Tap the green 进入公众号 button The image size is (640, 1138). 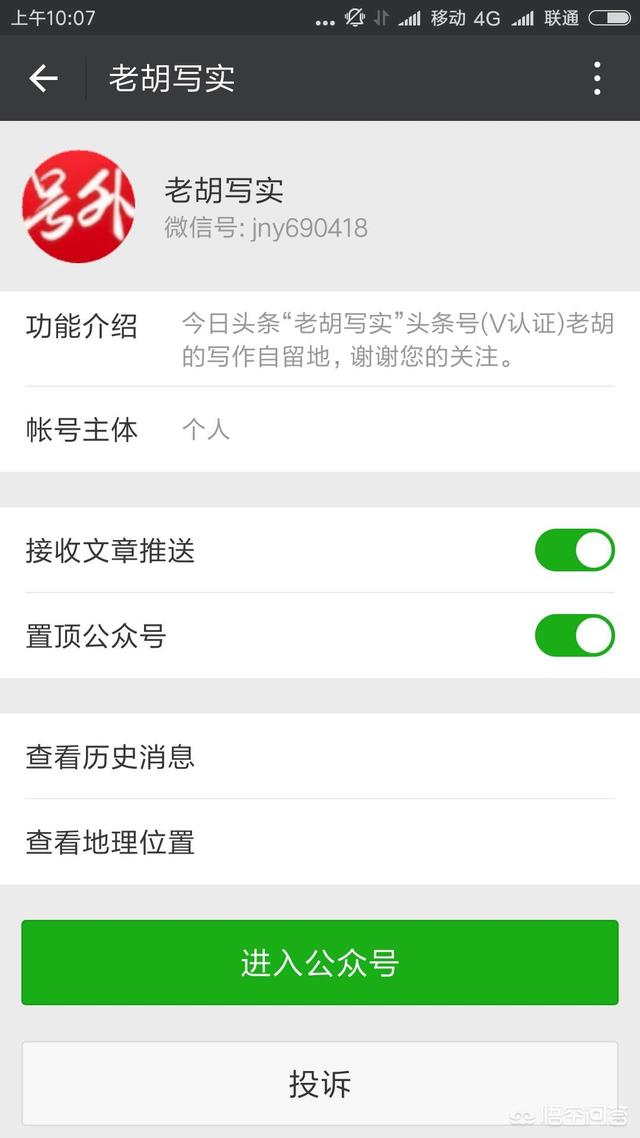click(x=320, y=962)
